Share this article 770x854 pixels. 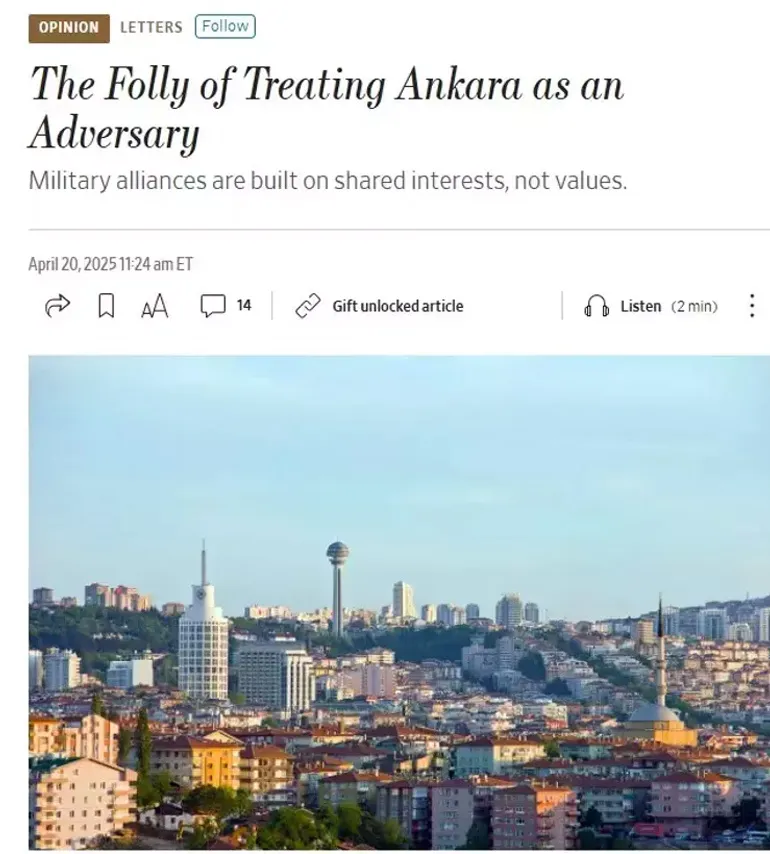click(58, 306)
